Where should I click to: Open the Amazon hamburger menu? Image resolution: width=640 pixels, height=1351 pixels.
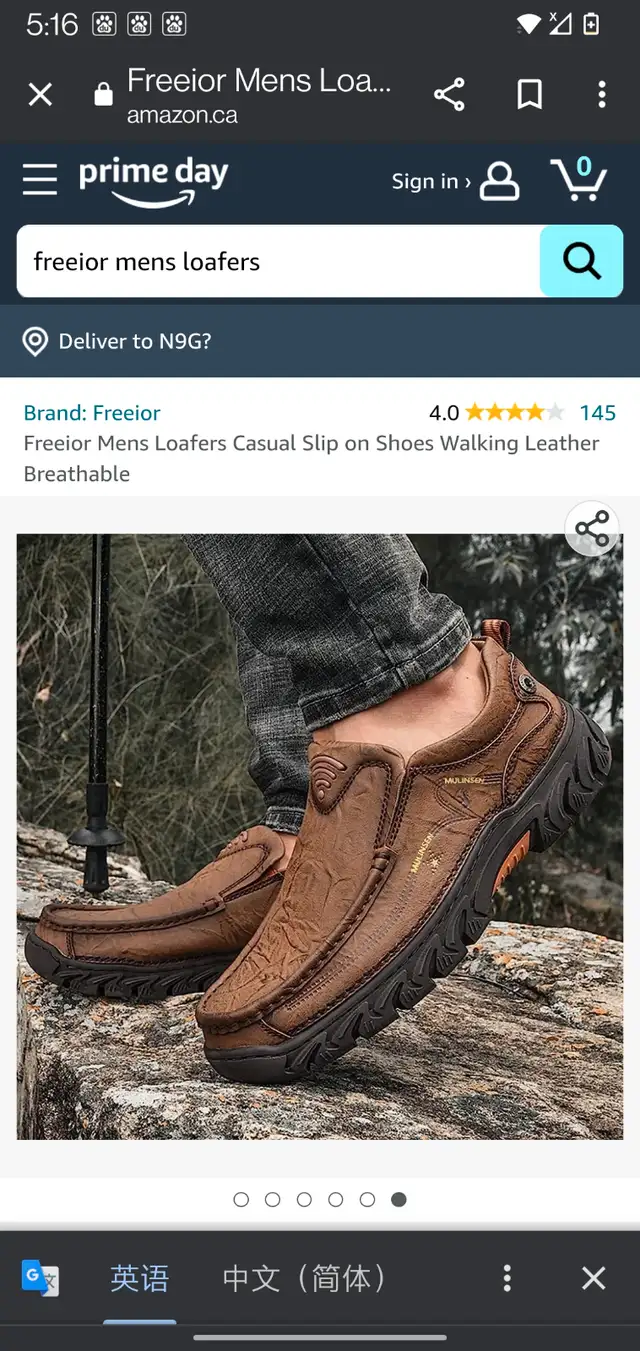pyautogui.click(x=40, y=180)
